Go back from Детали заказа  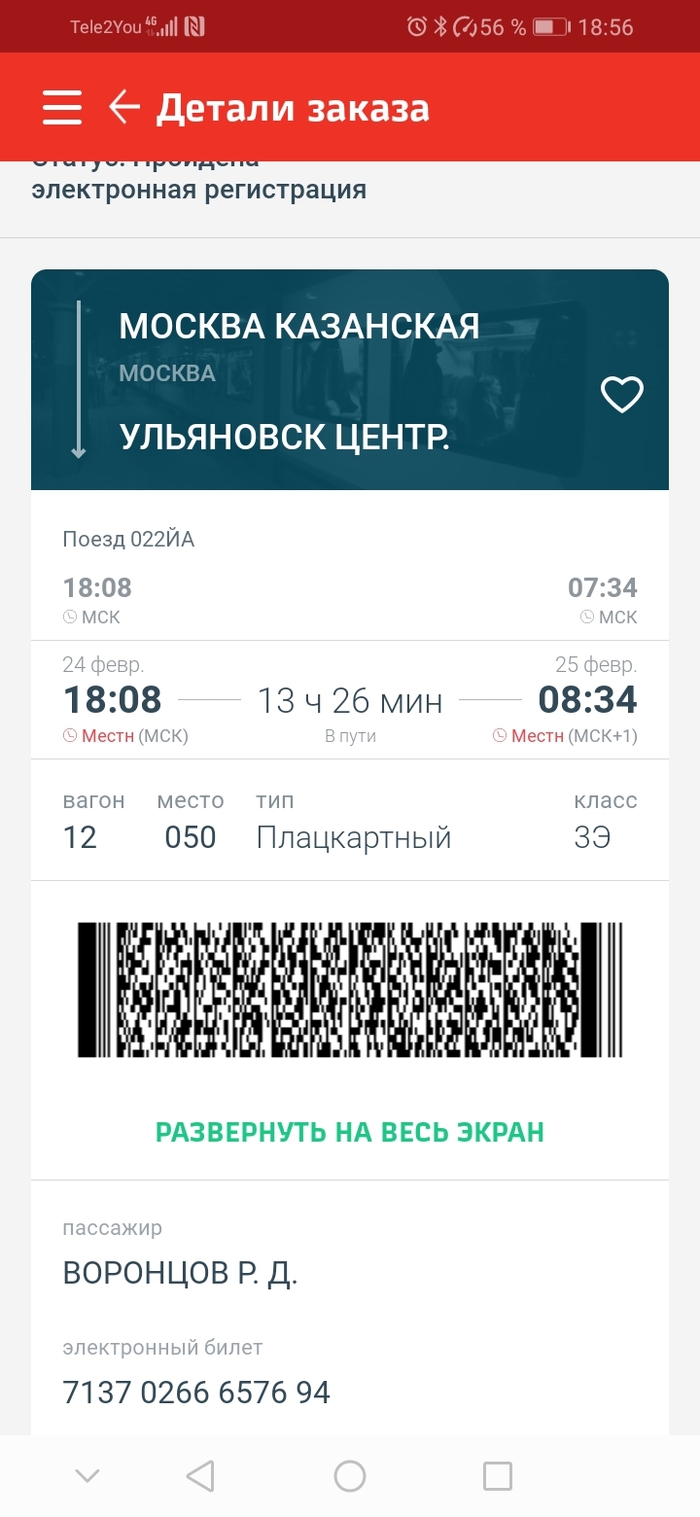pos(124,107)
